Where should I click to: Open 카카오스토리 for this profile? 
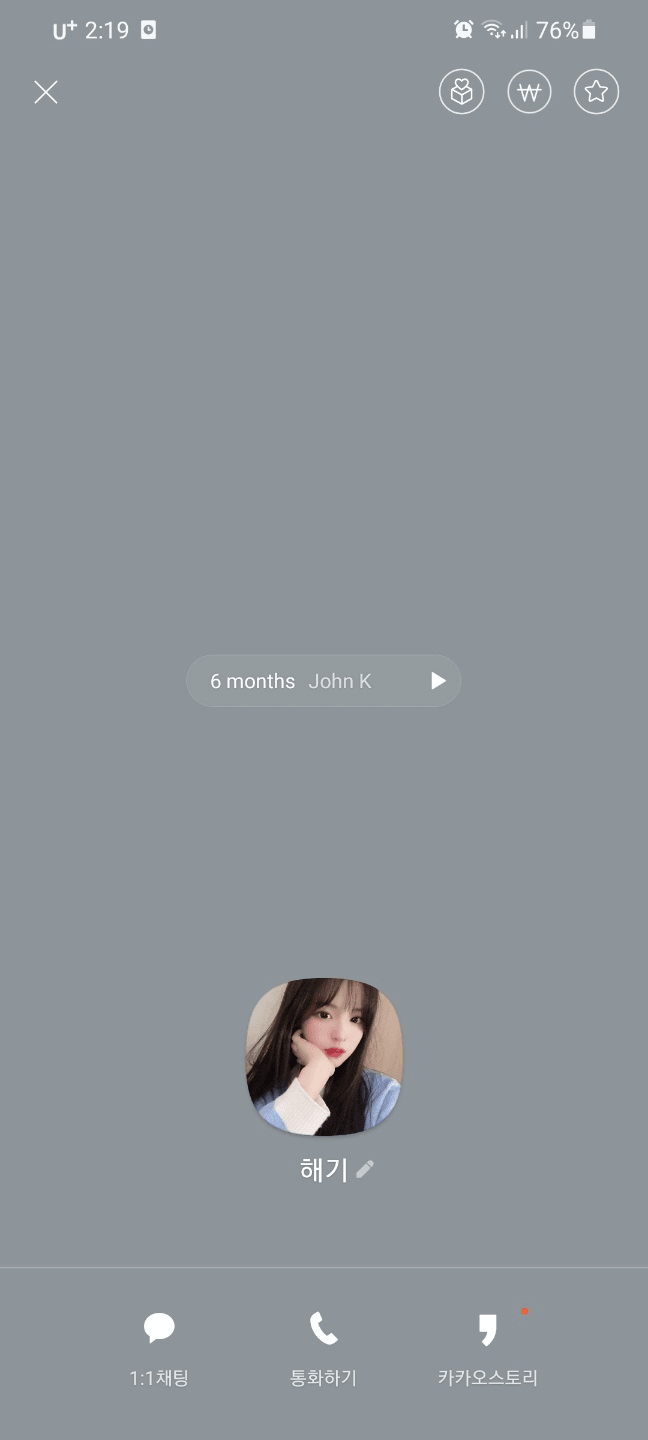click(x=487, y=1346)
